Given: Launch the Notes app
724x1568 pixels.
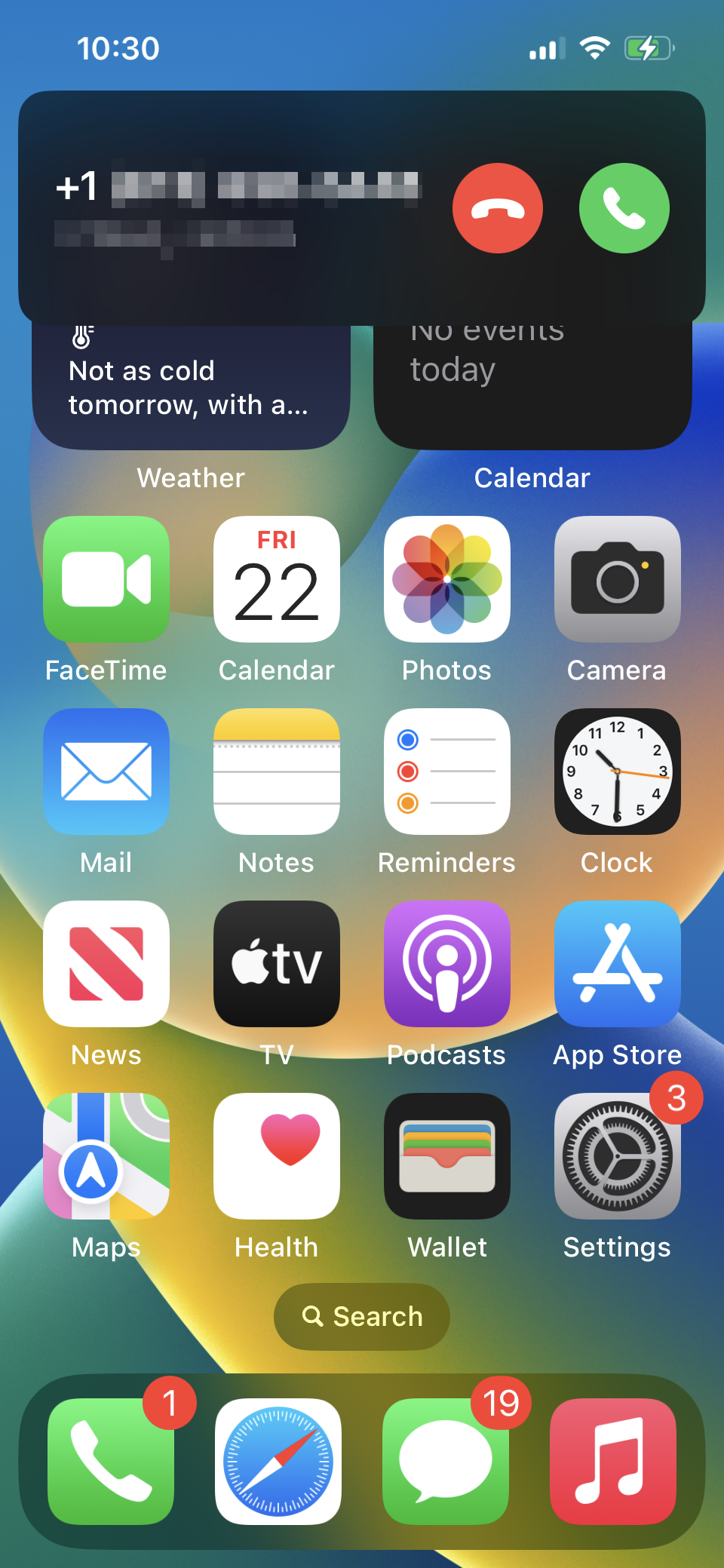Looking at the screenshot, I should (277, 772).
